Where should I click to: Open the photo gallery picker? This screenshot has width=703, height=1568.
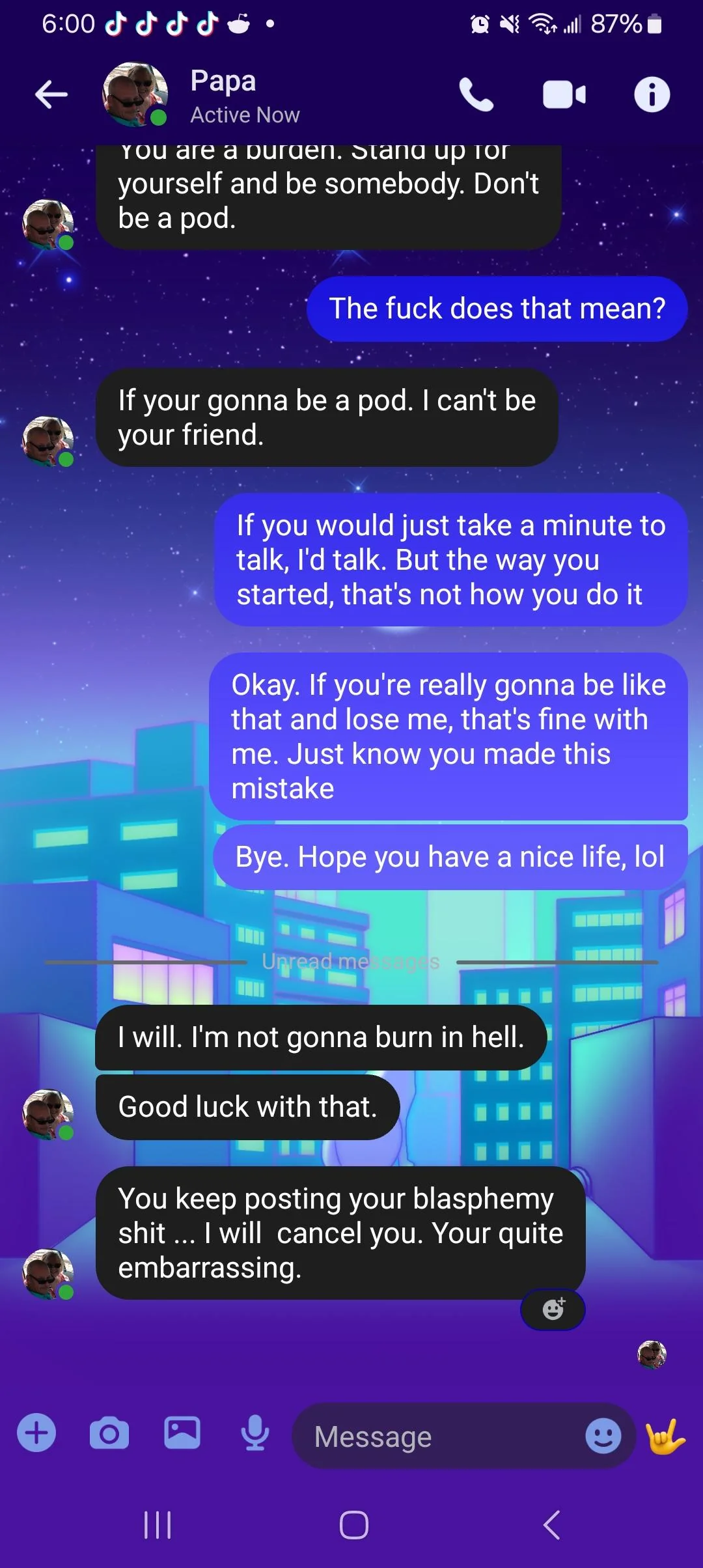coord(182,1433)
